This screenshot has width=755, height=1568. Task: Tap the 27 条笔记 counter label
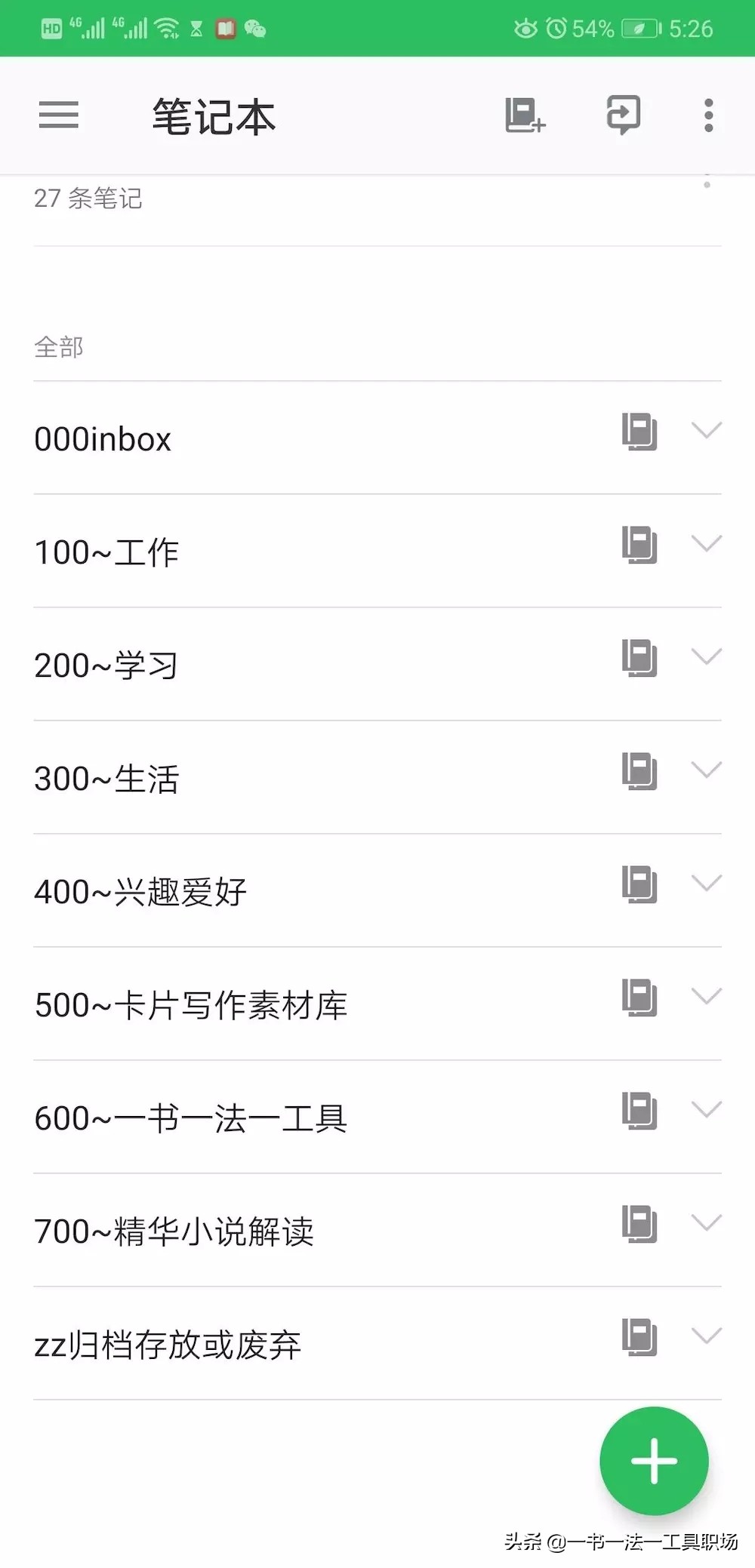pos(88,198)
